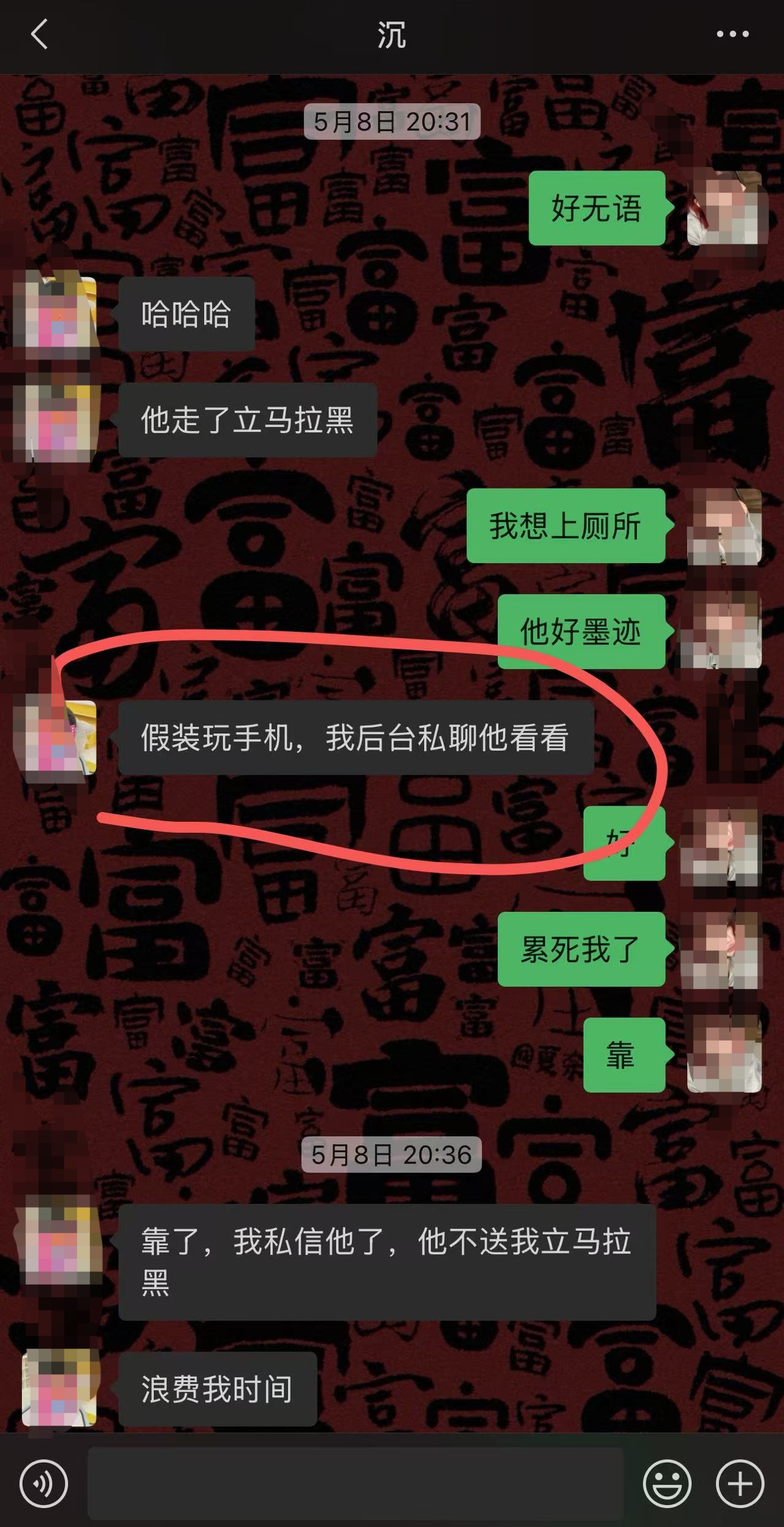Screen dimensions: 784x1527
Task: Open the plus attachment menu
Action: 740,1483
